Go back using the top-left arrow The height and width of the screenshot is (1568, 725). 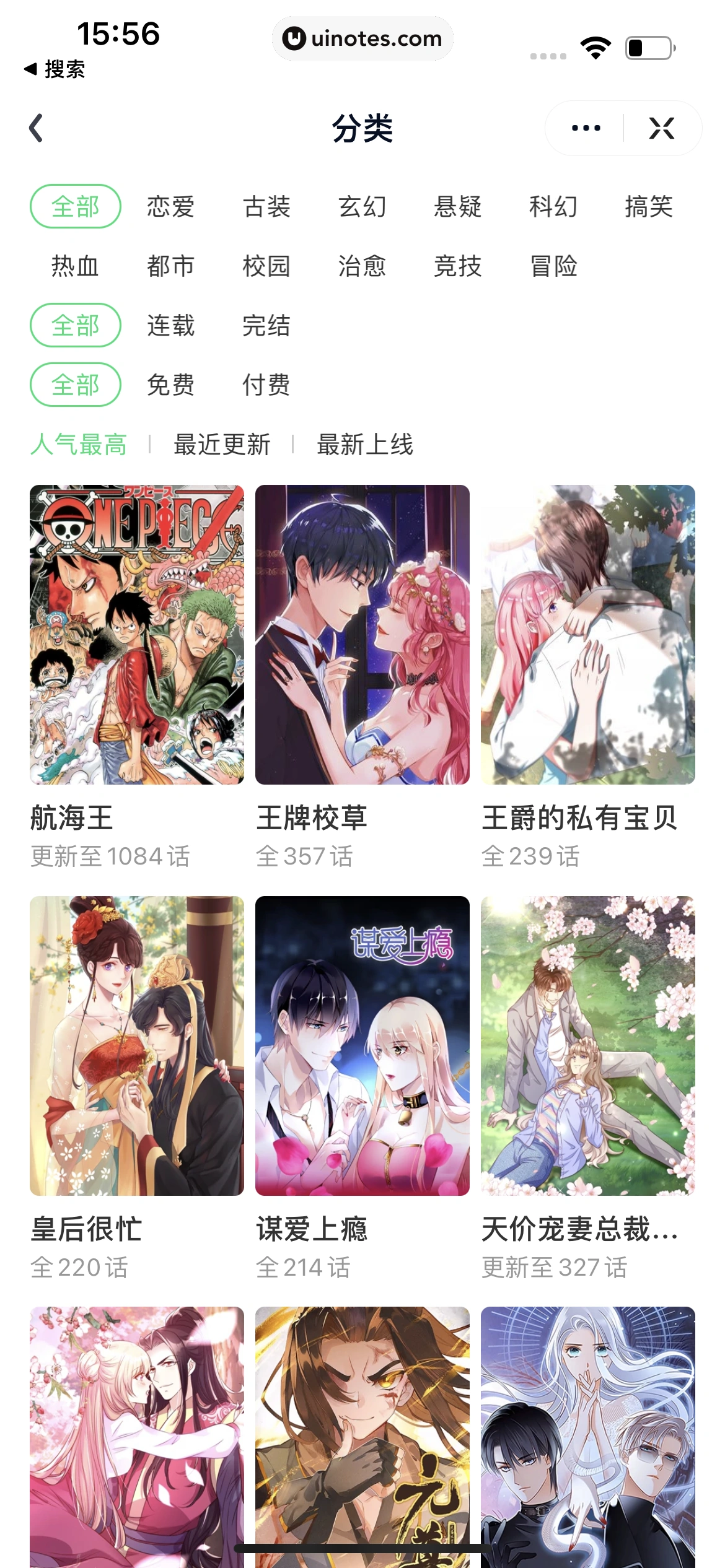tap(36, 128)
